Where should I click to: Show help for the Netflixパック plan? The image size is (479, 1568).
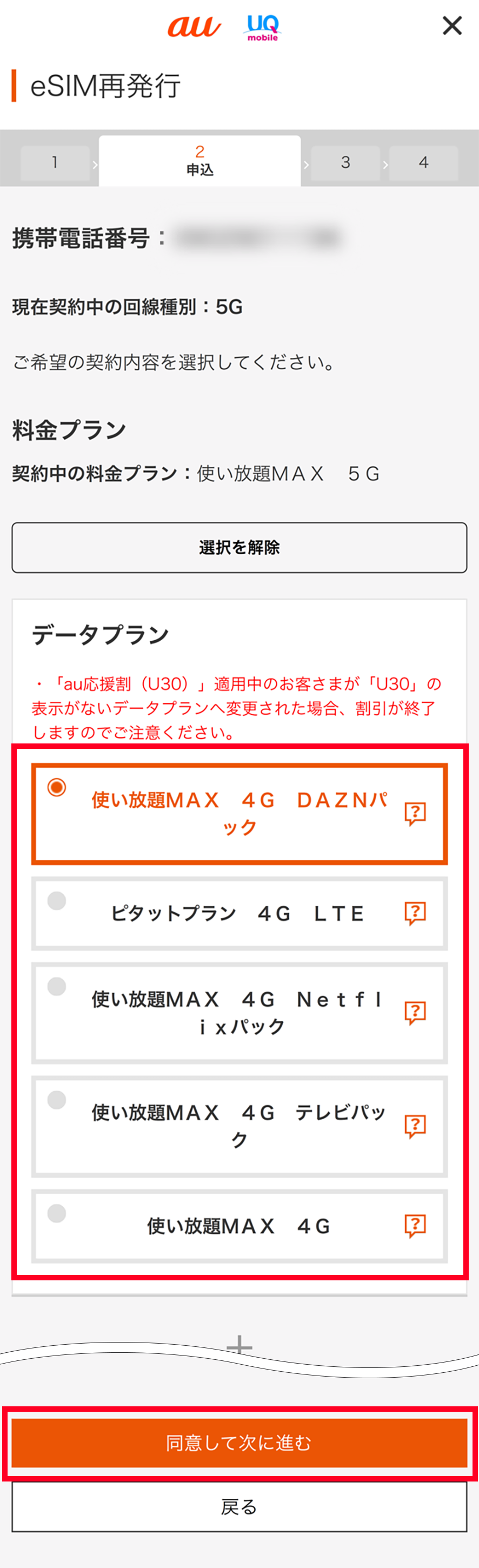(x=415, y=1013)
